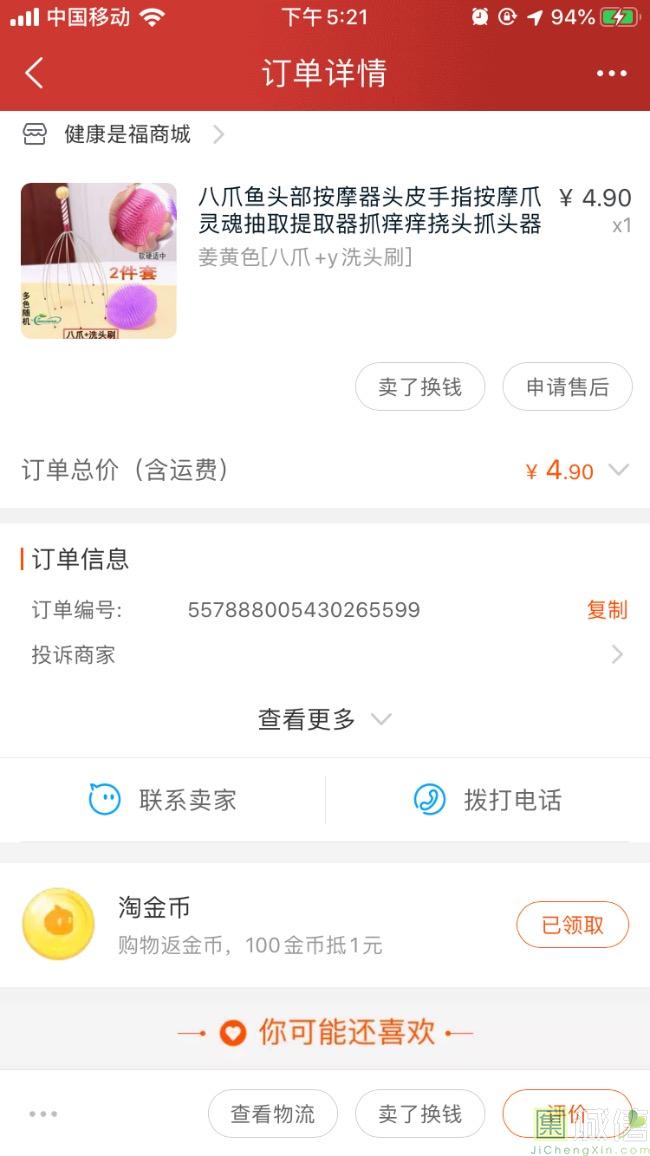Expand the 订单总价 price breakdown

click(618, 470)
